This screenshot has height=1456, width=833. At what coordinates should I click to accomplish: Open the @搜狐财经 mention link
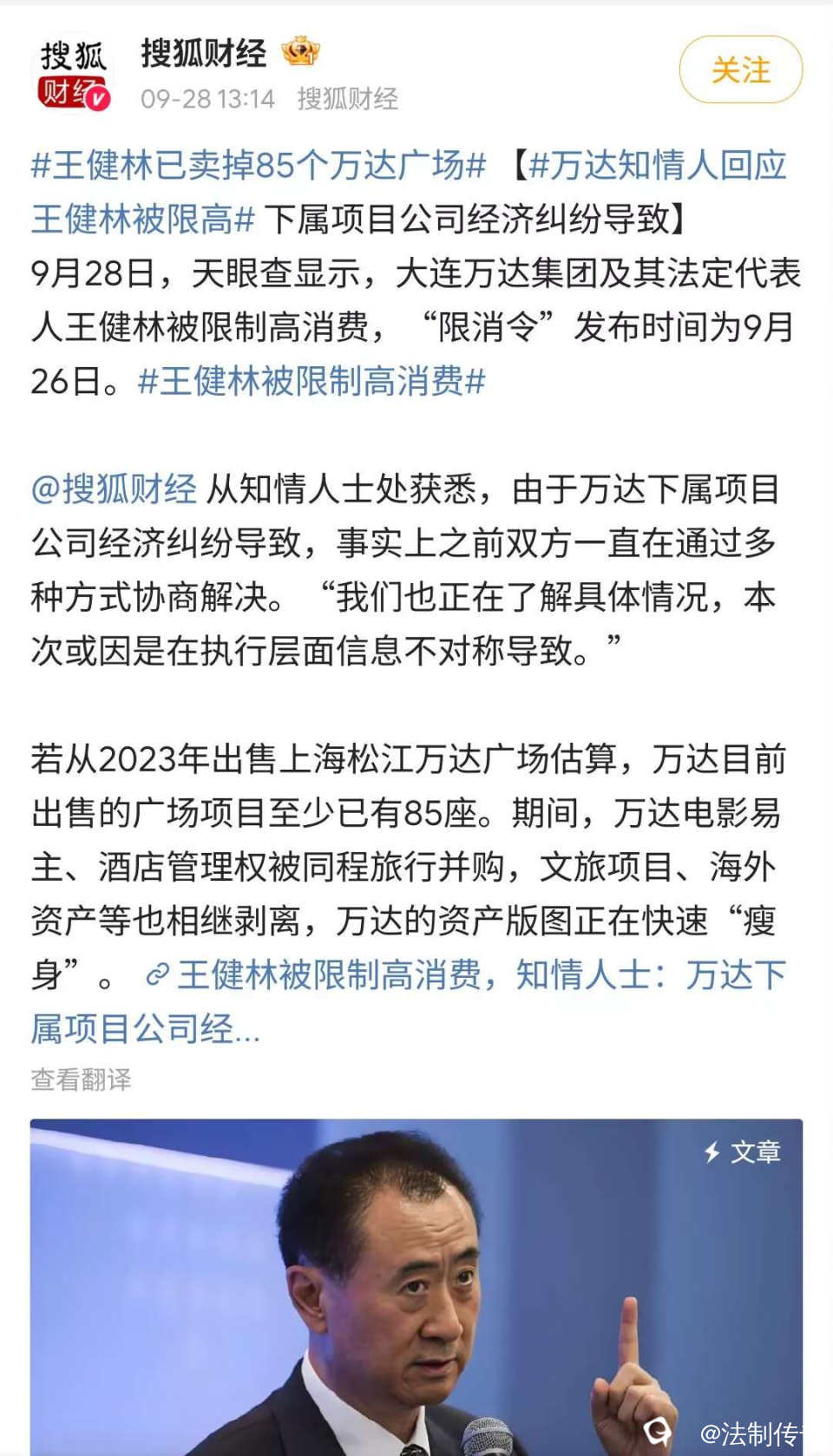click(x=114, y=489)
